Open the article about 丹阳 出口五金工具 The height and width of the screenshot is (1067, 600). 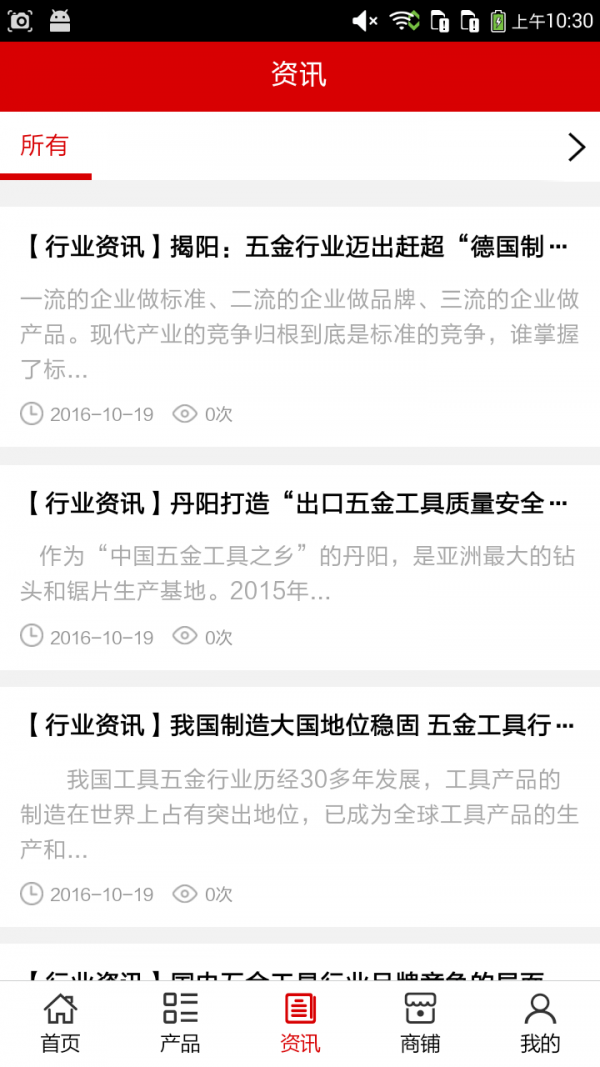[298, 566]
